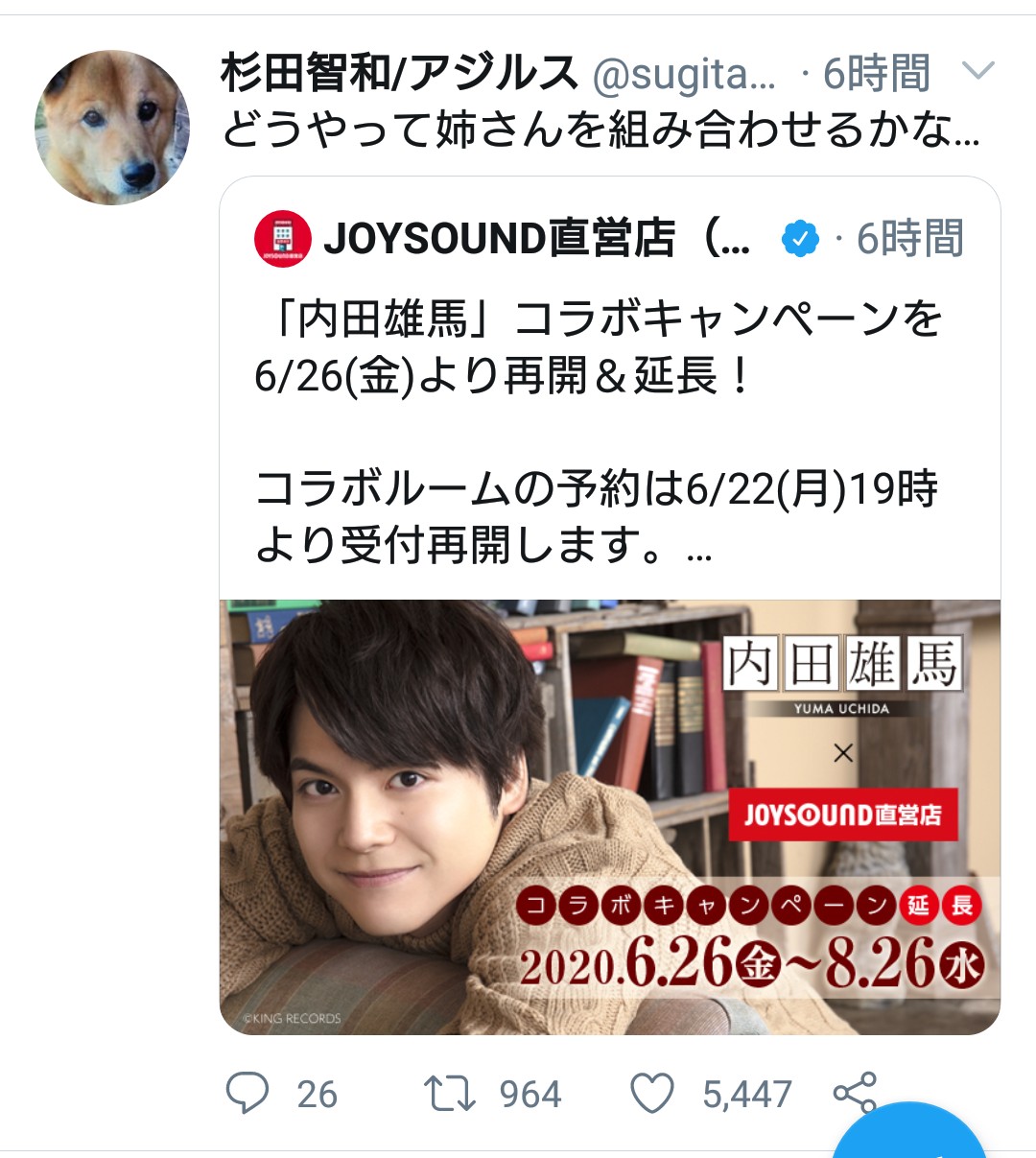Open the quoted JOYSOUND直営店 tweet
Image resolution: width=1036 pixels, height=1158 pixels.
(x=608, y=403)
